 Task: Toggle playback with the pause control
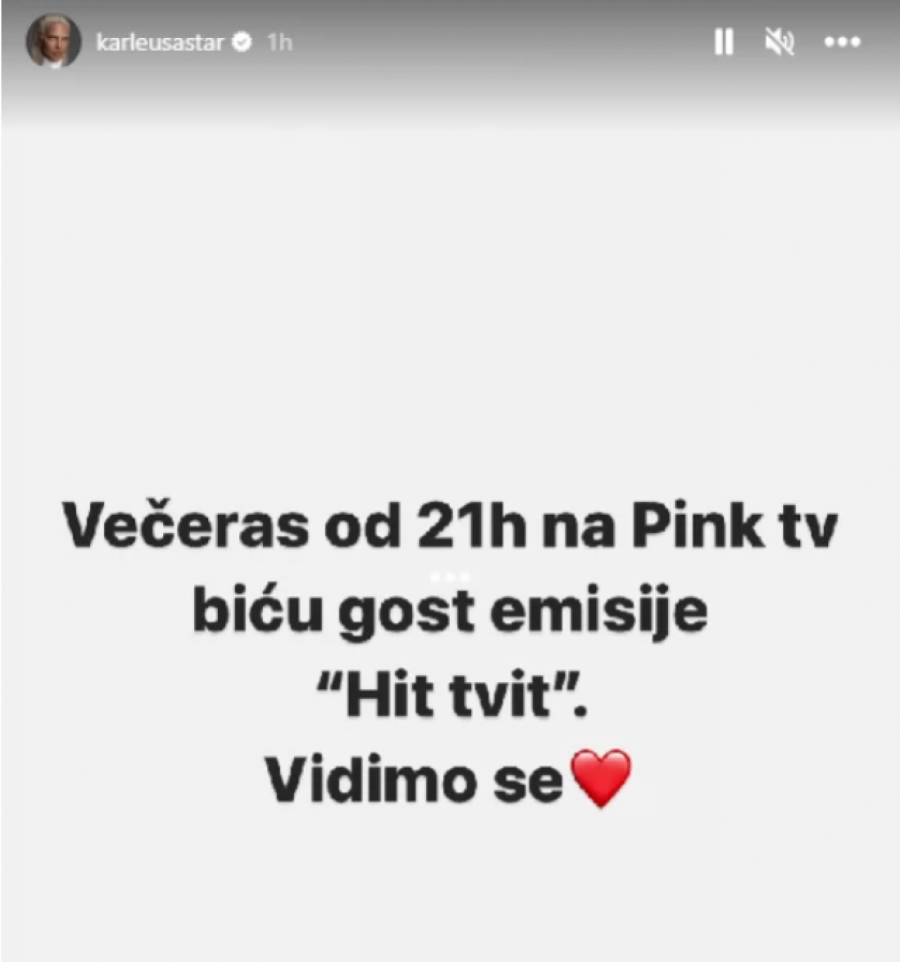(x=724, y=42)
